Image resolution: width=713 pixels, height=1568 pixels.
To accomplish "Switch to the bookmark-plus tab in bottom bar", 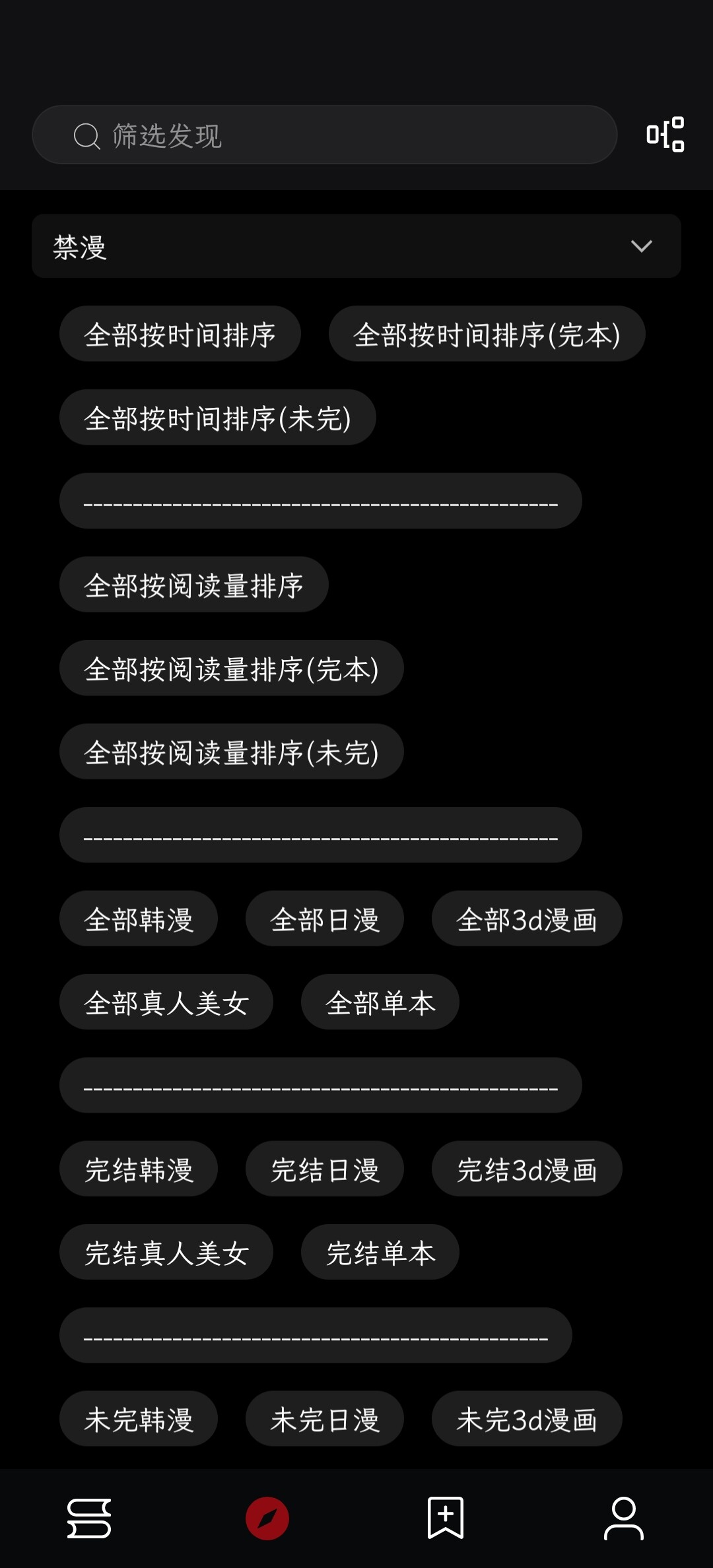I will [446, 1519].
